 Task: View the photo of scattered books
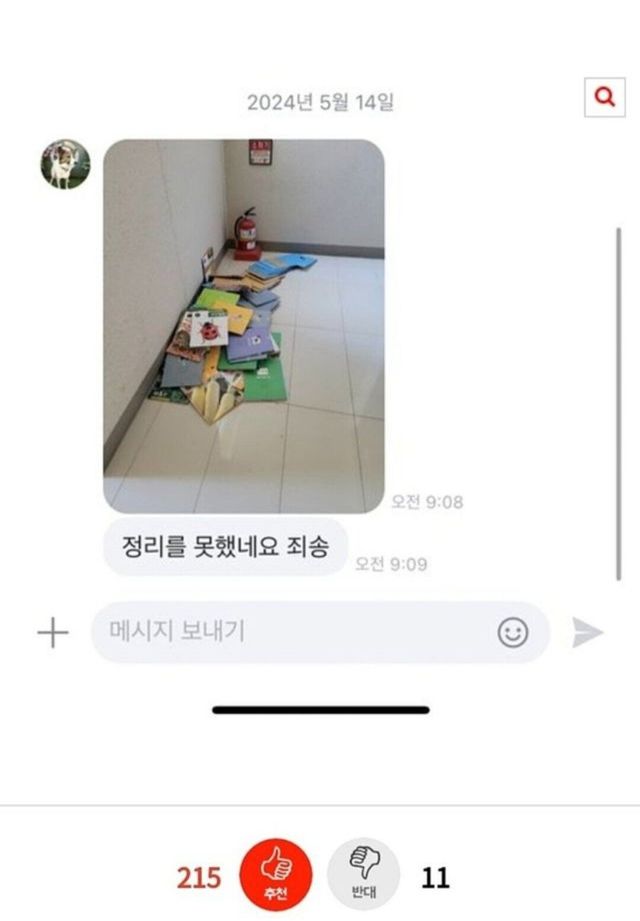click(x=244, y=326)
